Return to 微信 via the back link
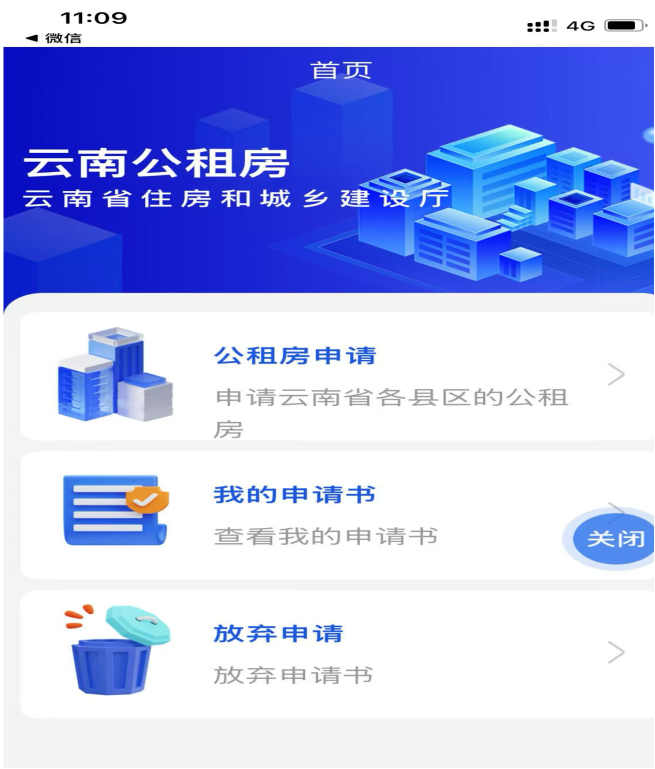The image size is (655, 769). pyautogui.click(x=54, y=38)
